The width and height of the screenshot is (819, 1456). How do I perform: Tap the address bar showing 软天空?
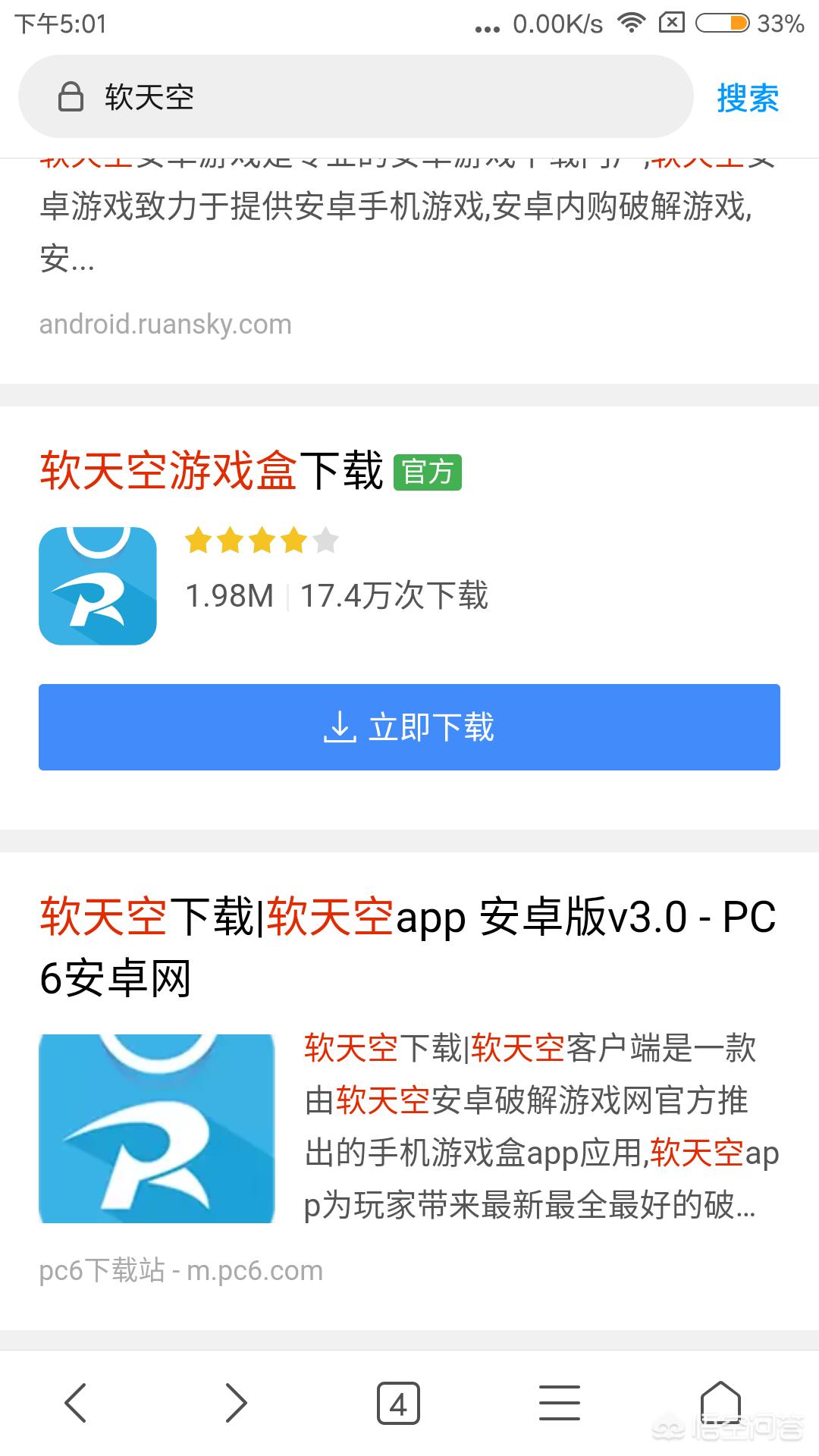click(x=356, y=97)
